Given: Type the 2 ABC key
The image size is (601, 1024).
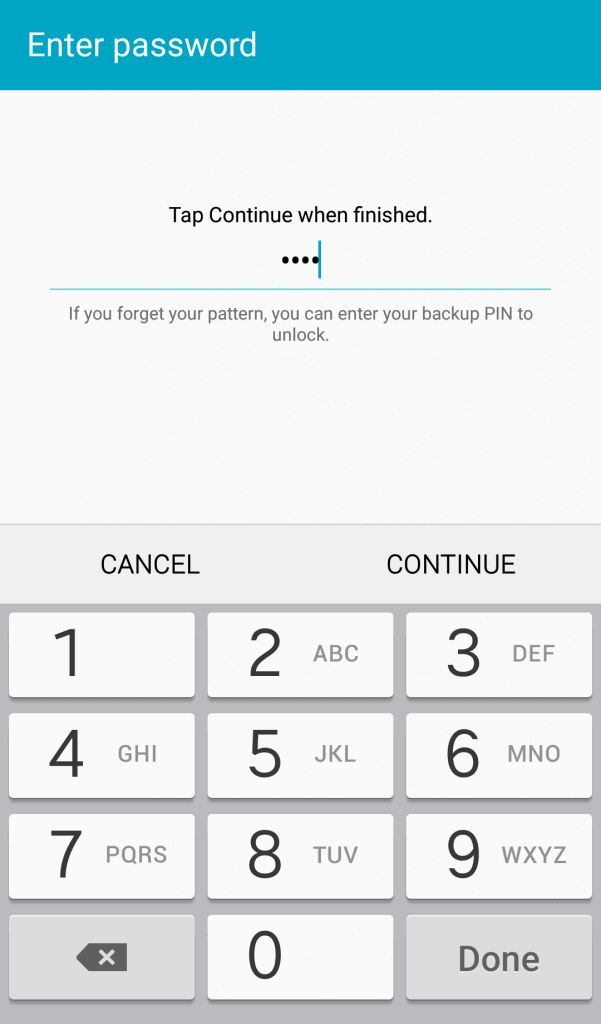Looking at the screenshot, I should 300,654.
